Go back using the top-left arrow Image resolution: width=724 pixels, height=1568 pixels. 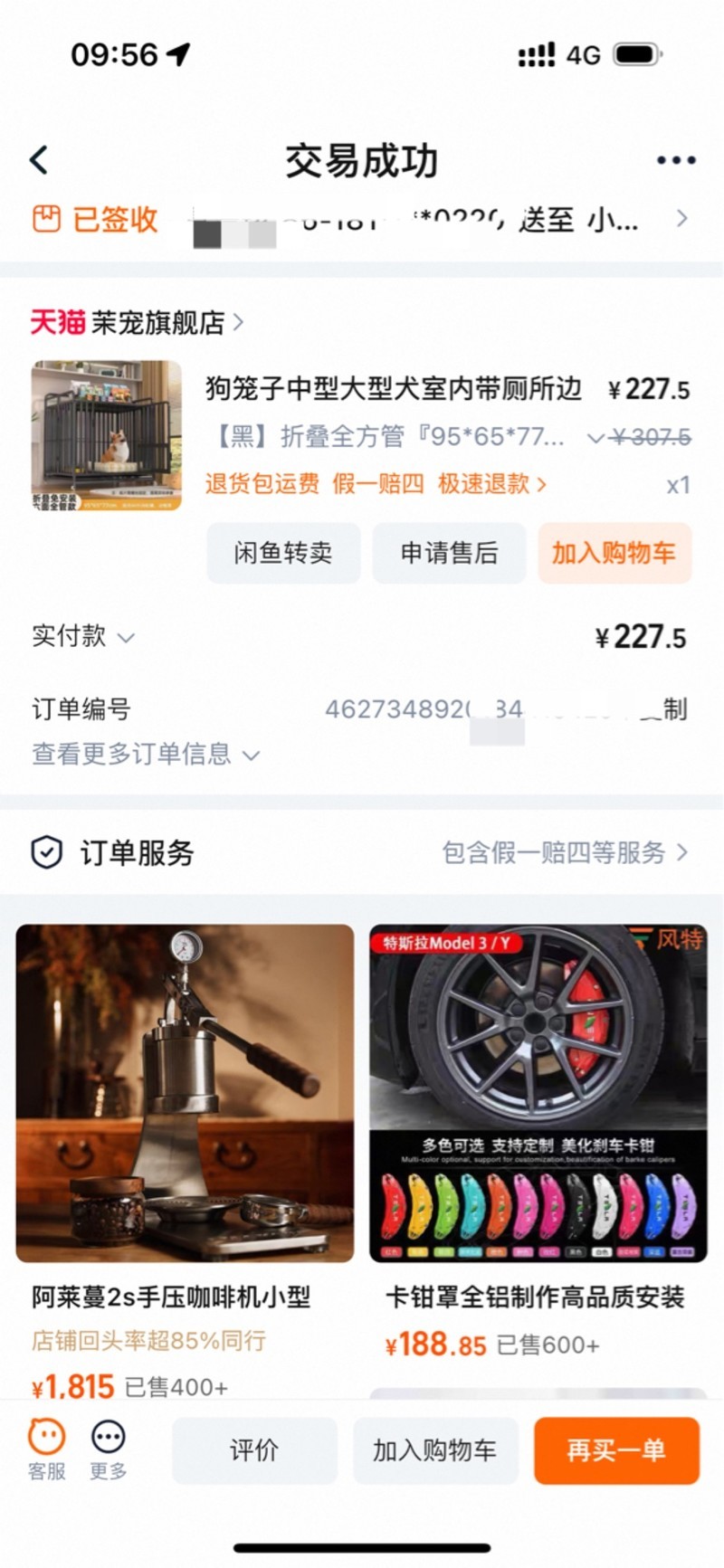[39, 161]
